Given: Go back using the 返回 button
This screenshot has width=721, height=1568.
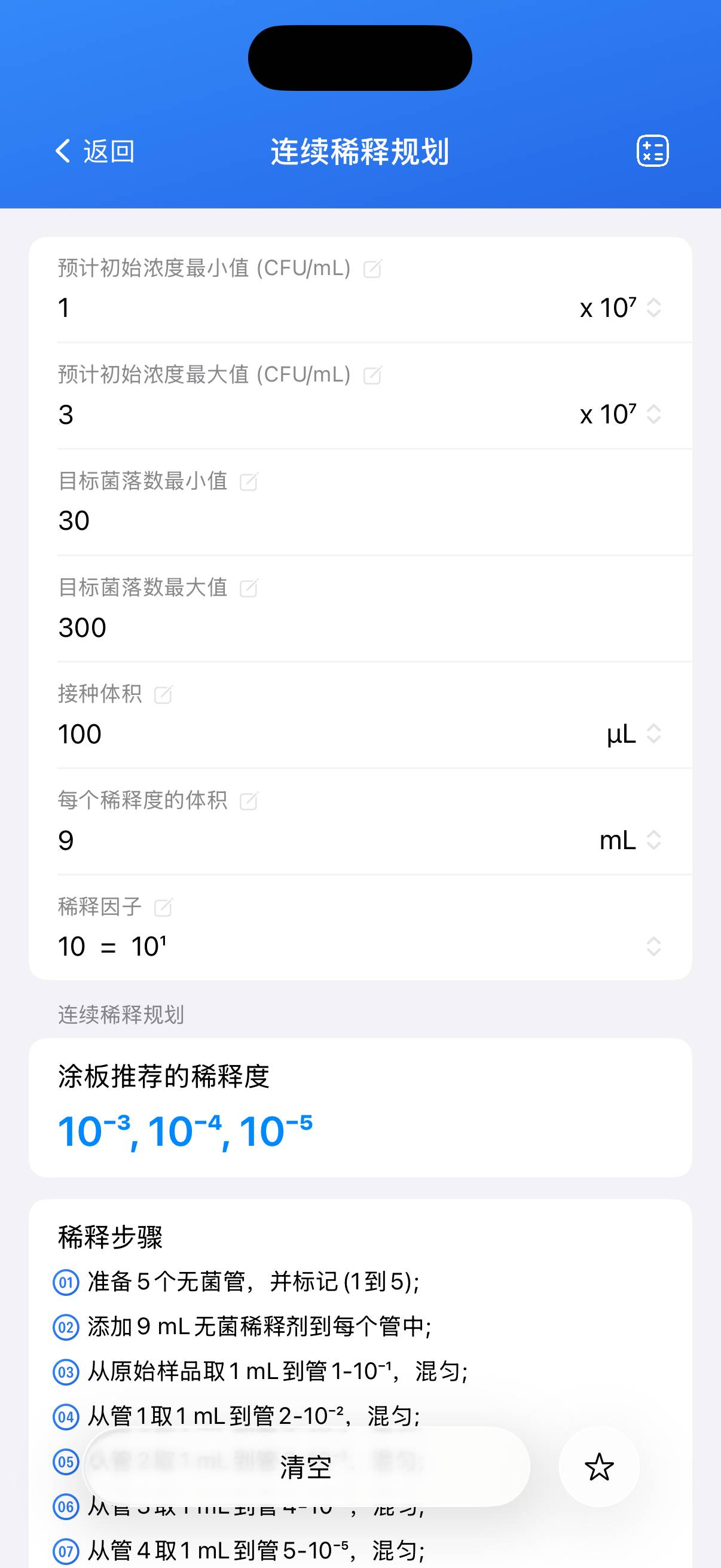Looking at the screenshot, I should click(x=95, y=151).
